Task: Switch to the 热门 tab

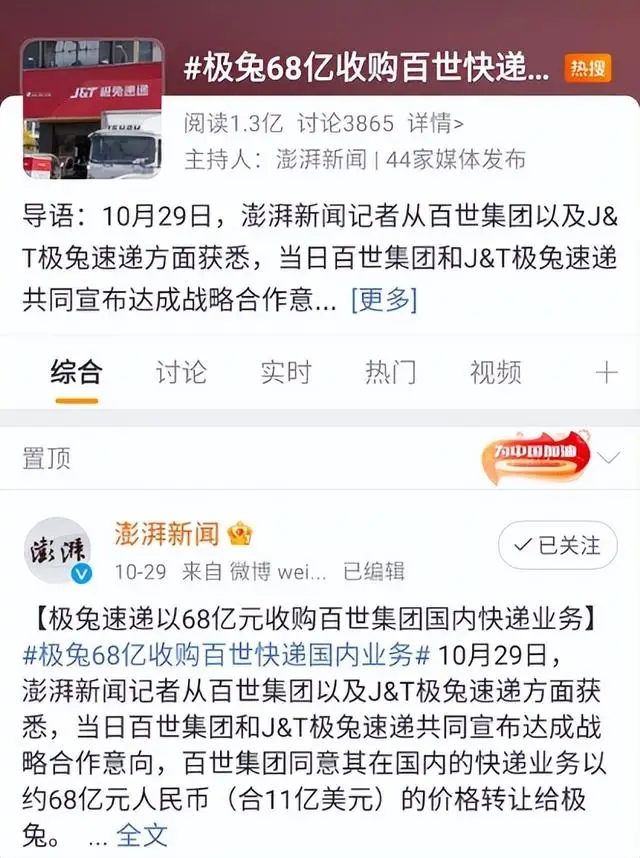Action: 391,373
